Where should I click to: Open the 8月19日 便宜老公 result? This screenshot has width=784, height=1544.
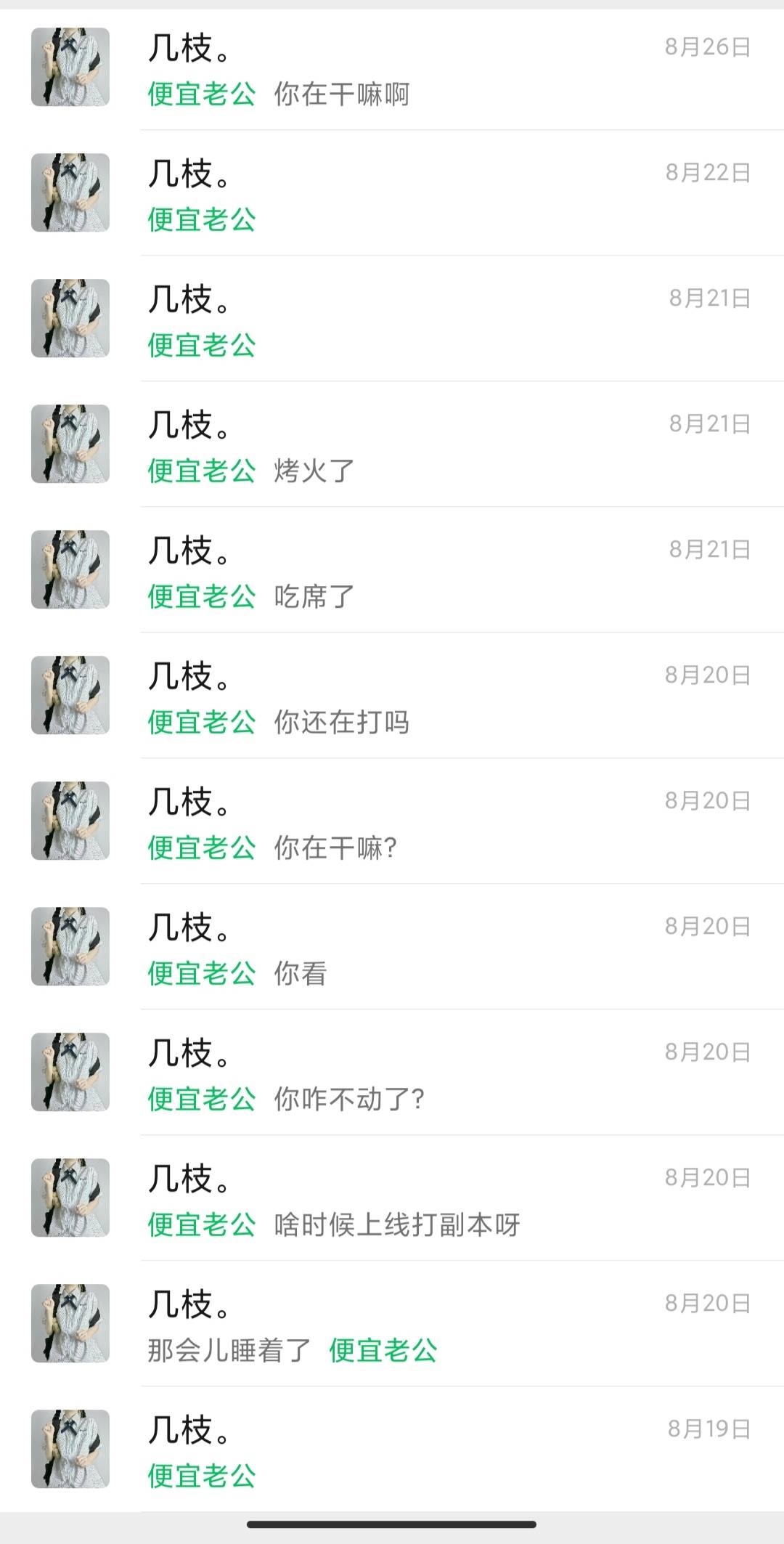pyautogui.click(x=392, y=1451)
